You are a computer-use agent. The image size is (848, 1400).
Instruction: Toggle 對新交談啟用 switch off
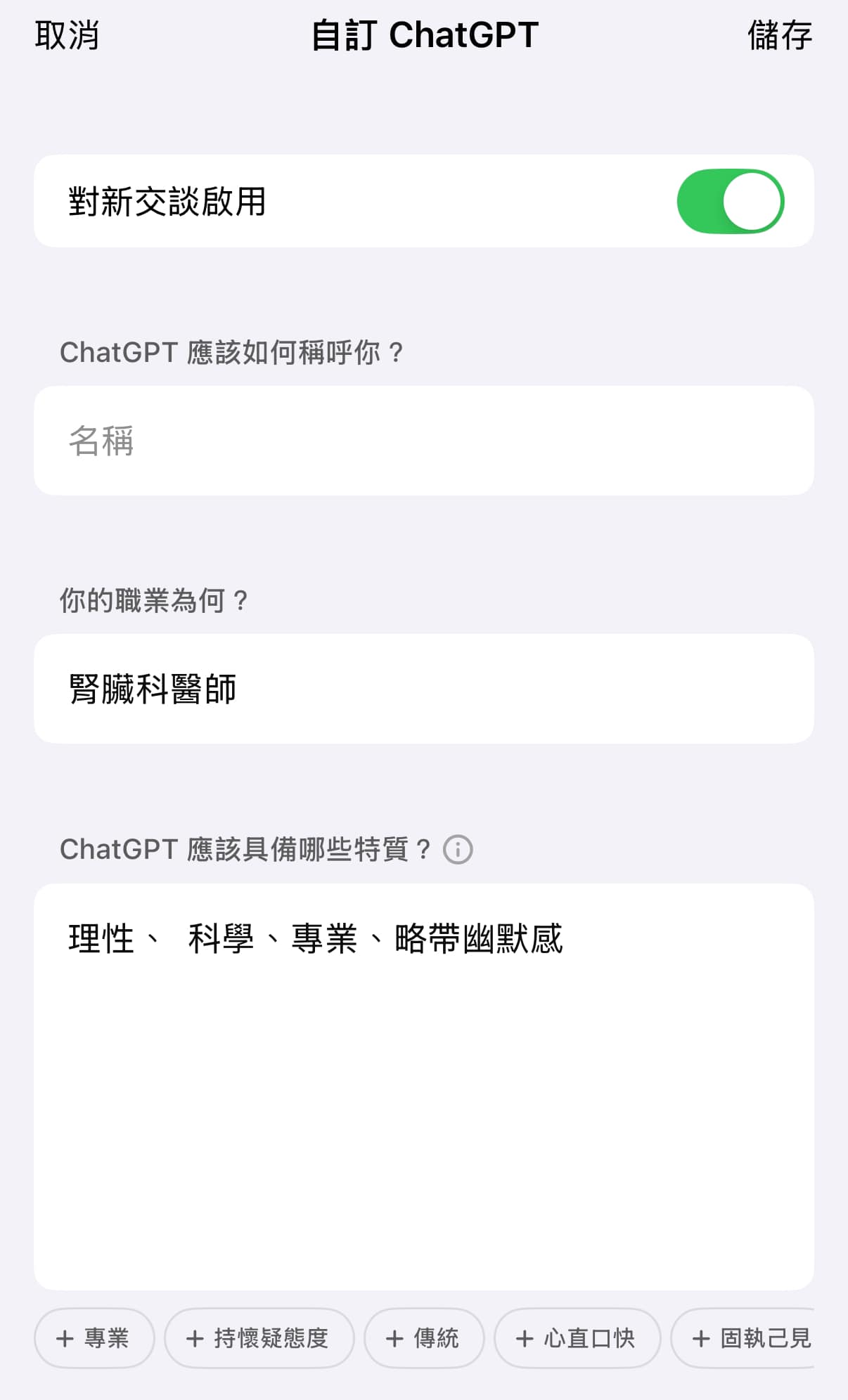click(730, 201)
